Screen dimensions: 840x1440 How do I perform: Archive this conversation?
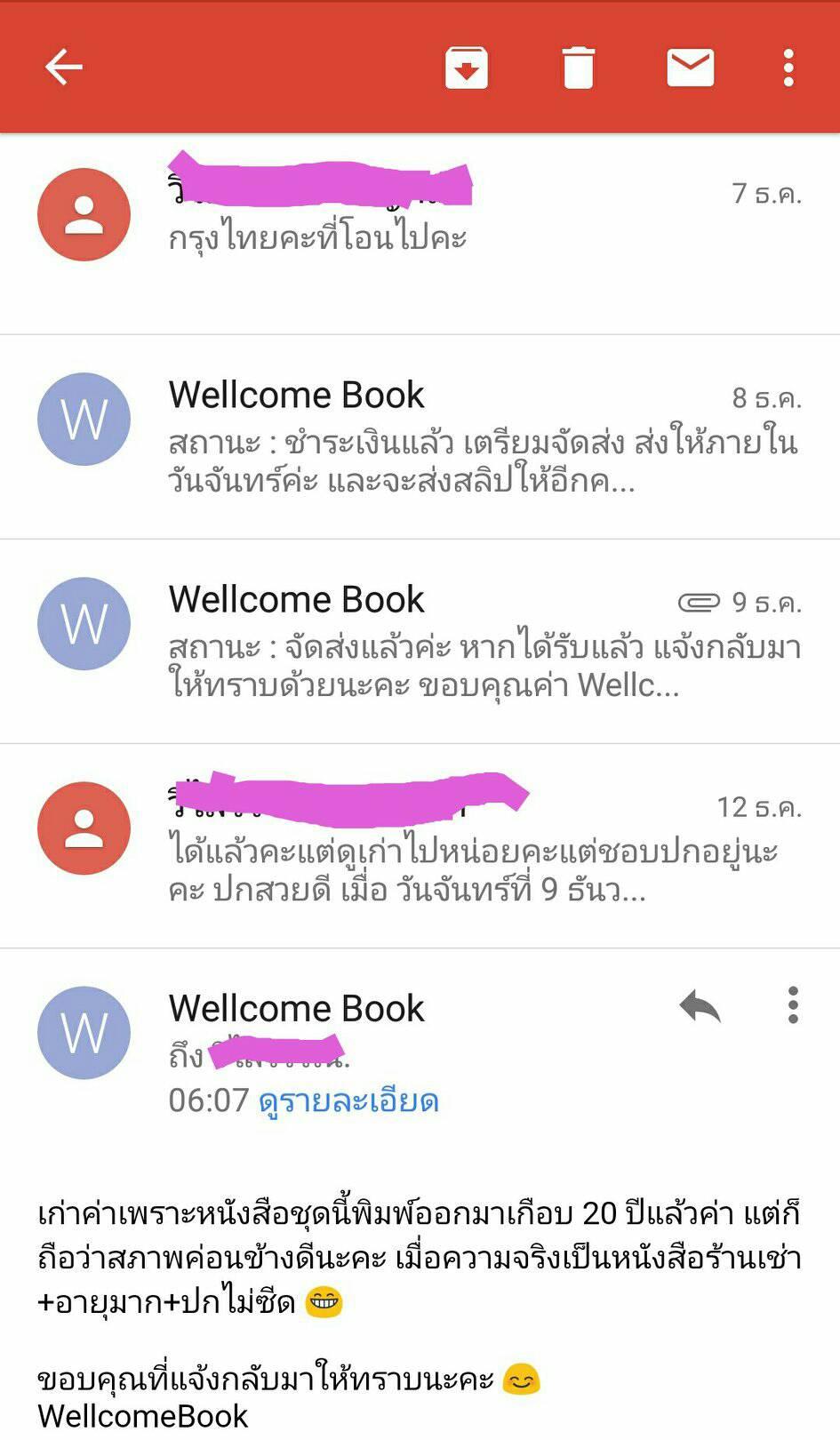[x=467, y=68]
